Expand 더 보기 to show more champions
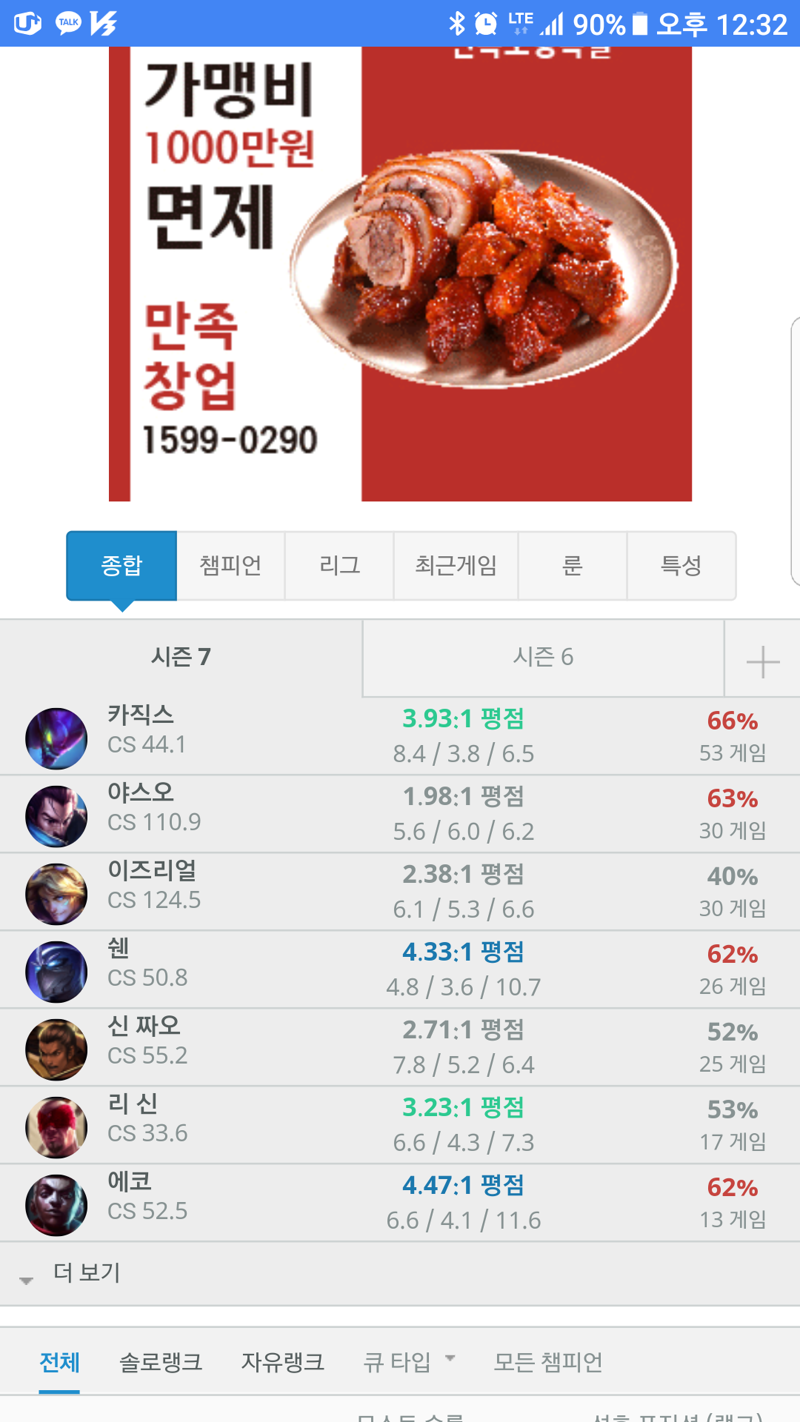Image resolution: width=800 pixels, height=1422 pixels. [85, 1274]
